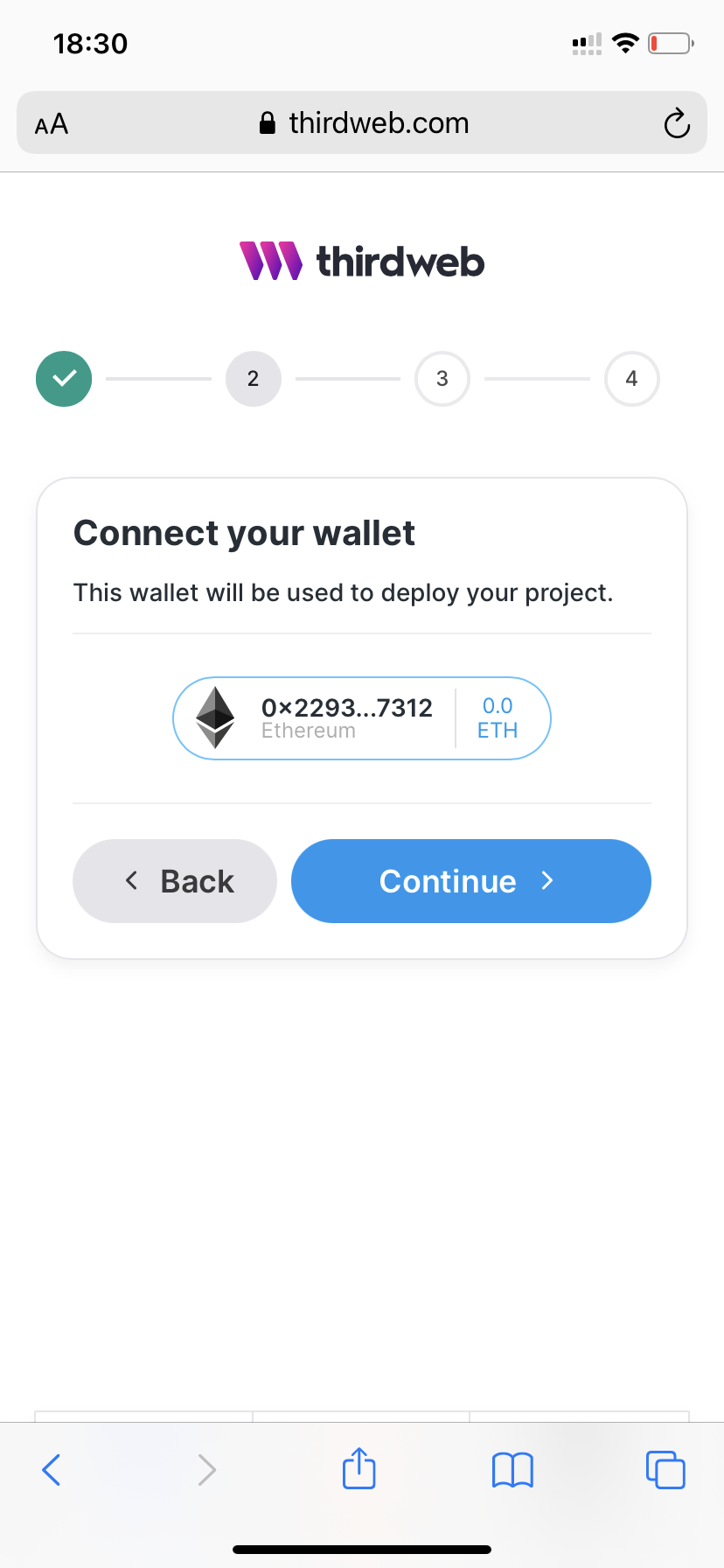
Task: Tap the blue Continue button
Action: 470,881
